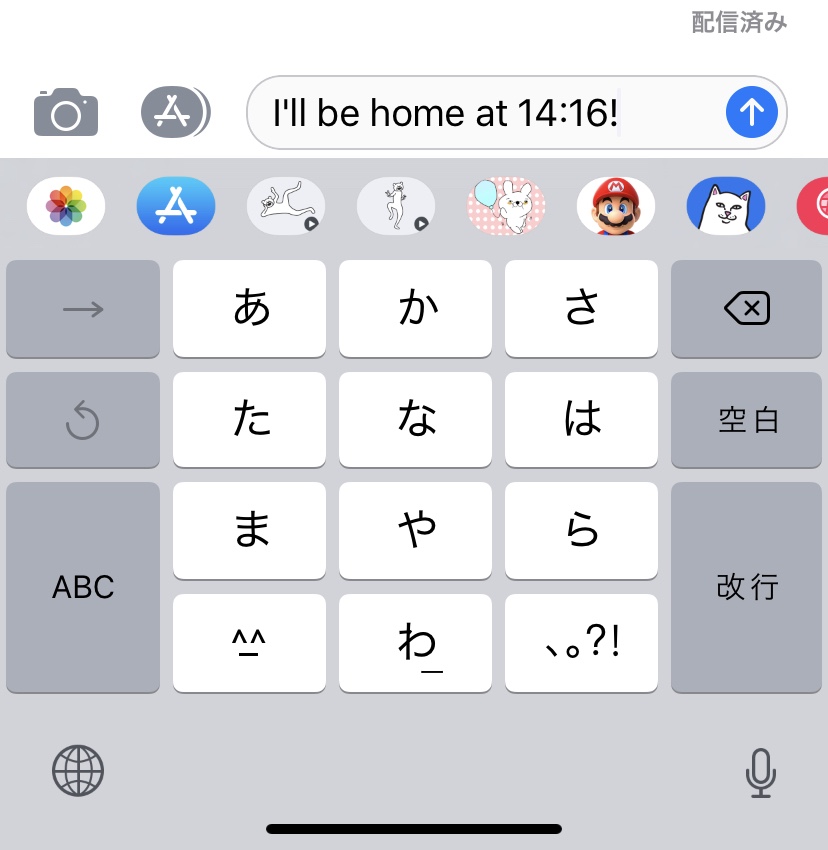Image resolution: width=828 pixels, height=850 pixels.
Task: Type the あ kana key
Action: click(x=249, y=309)
